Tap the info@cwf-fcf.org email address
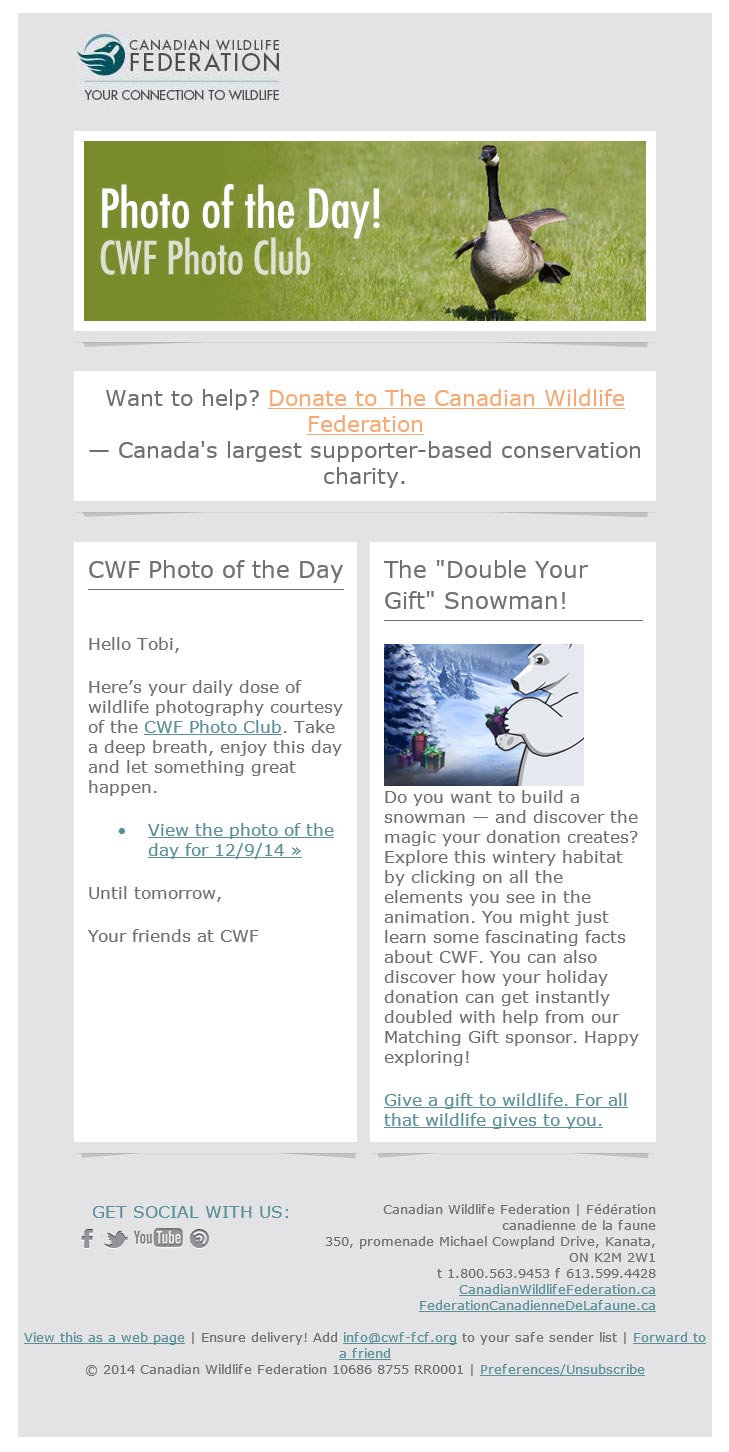This screenshot has height=1452, width=729. pos(399,1337)
